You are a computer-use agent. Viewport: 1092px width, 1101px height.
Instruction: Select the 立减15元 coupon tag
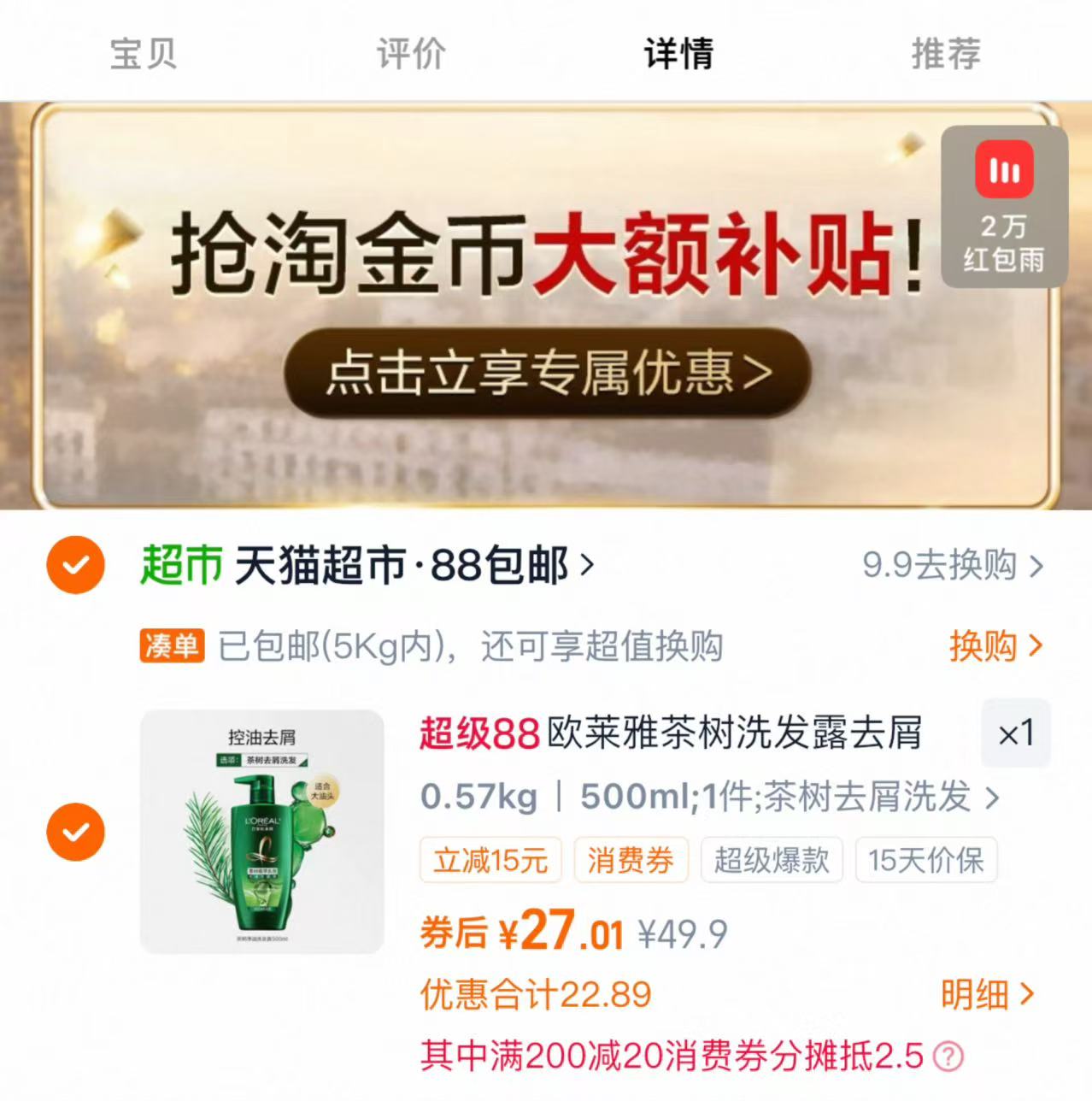tap(490, 861)
